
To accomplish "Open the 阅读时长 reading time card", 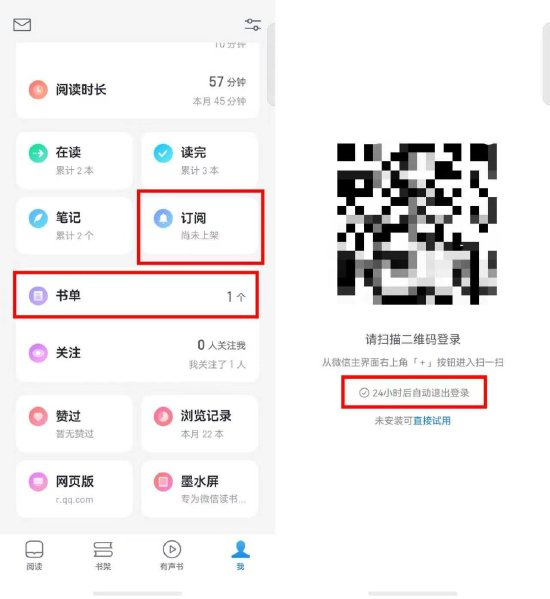I will [x=137, y=91].
